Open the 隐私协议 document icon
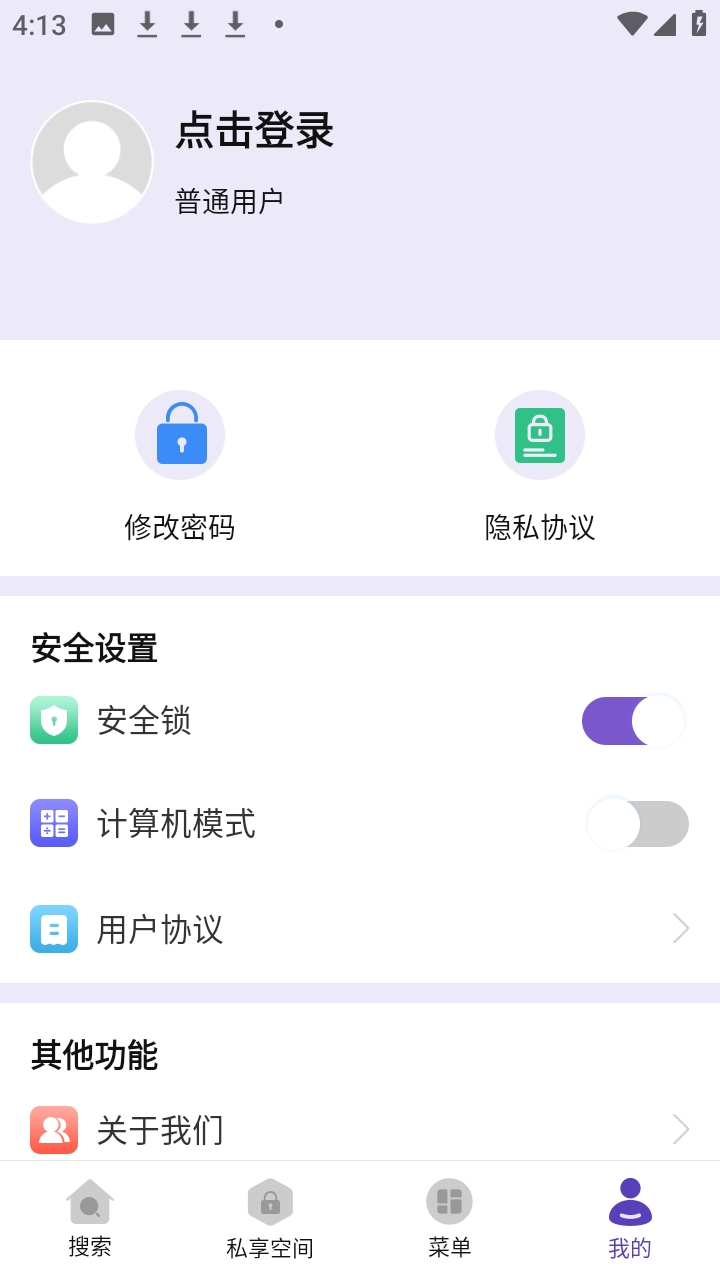The height and width of the screenshot is (1280, 720). pyautogui.click(x=540, y=435)
